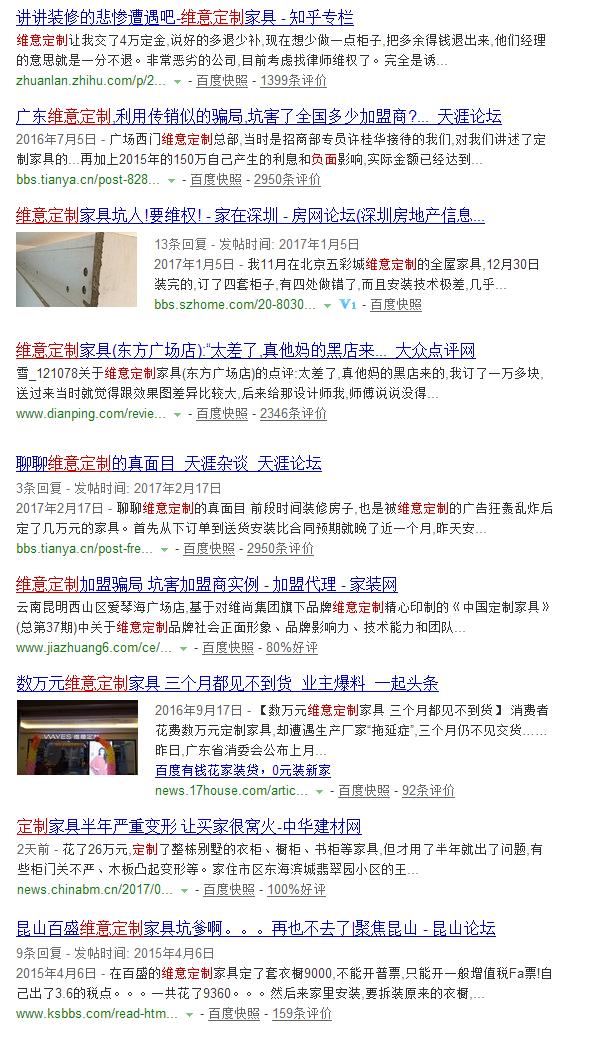Tap the storefront thumbnail of the 一起头条 result

(x=76, y=737)
